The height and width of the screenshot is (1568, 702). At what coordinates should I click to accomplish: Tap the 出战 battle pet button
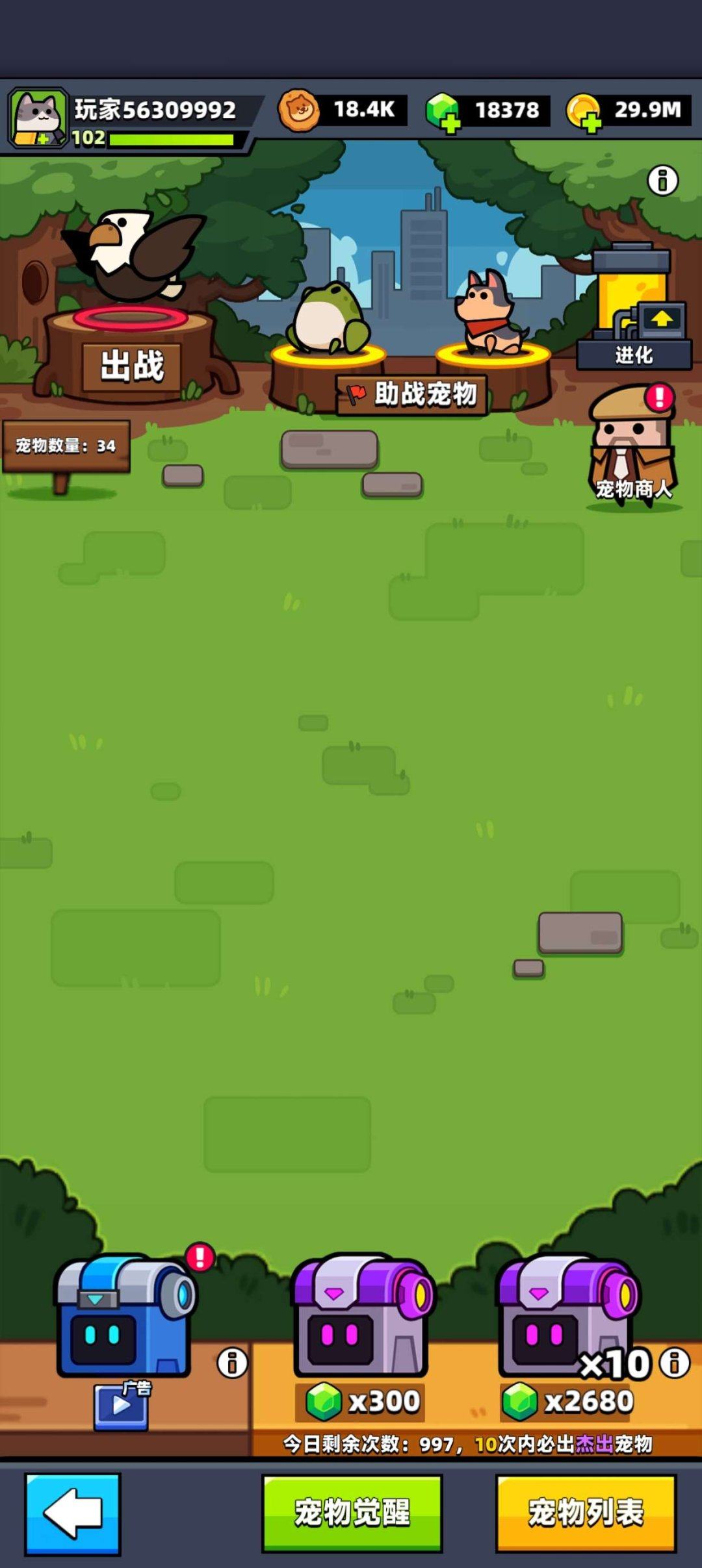pos(132,366)
